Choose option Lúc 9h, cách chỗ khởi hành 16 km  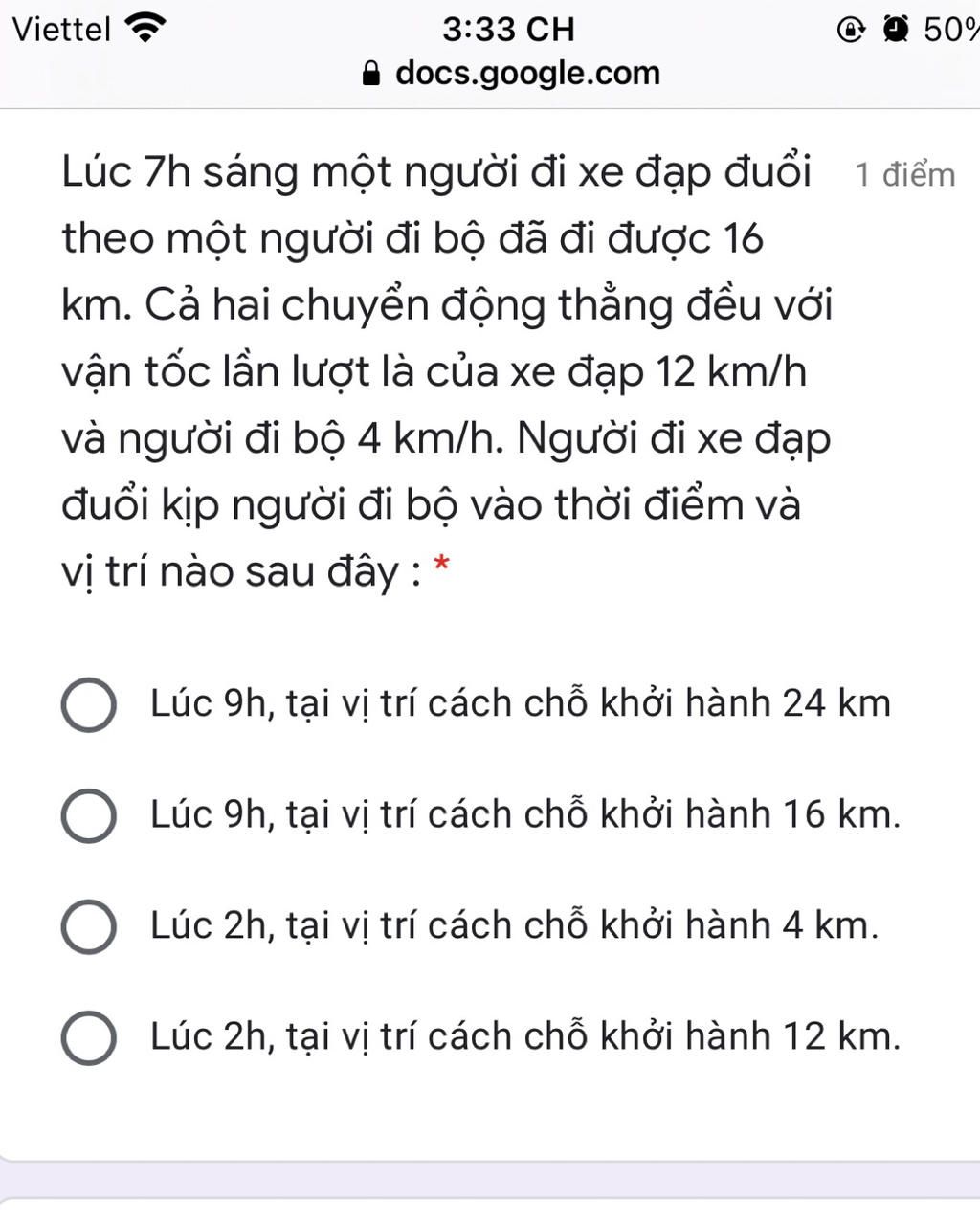[89, 816]
